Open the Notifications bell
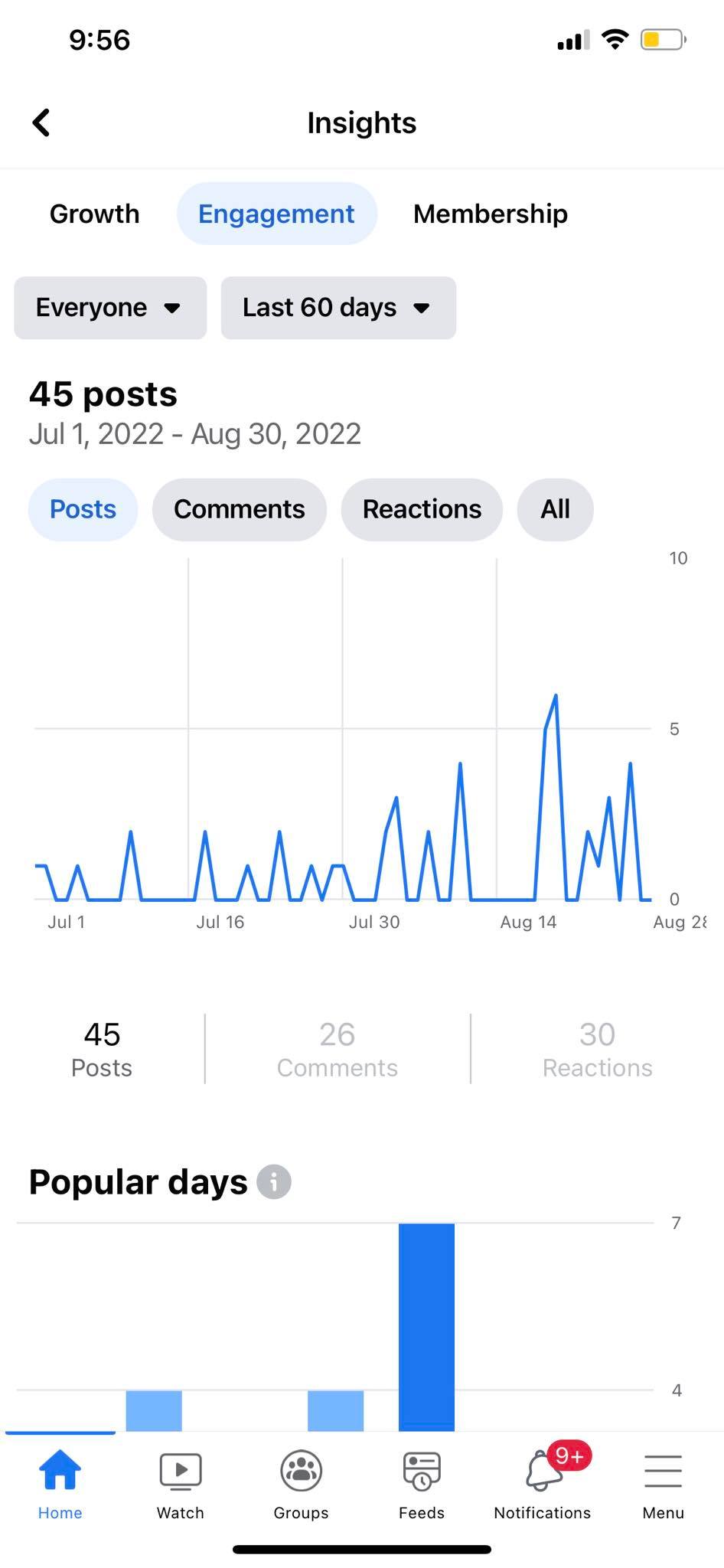 click(542, 1483)
